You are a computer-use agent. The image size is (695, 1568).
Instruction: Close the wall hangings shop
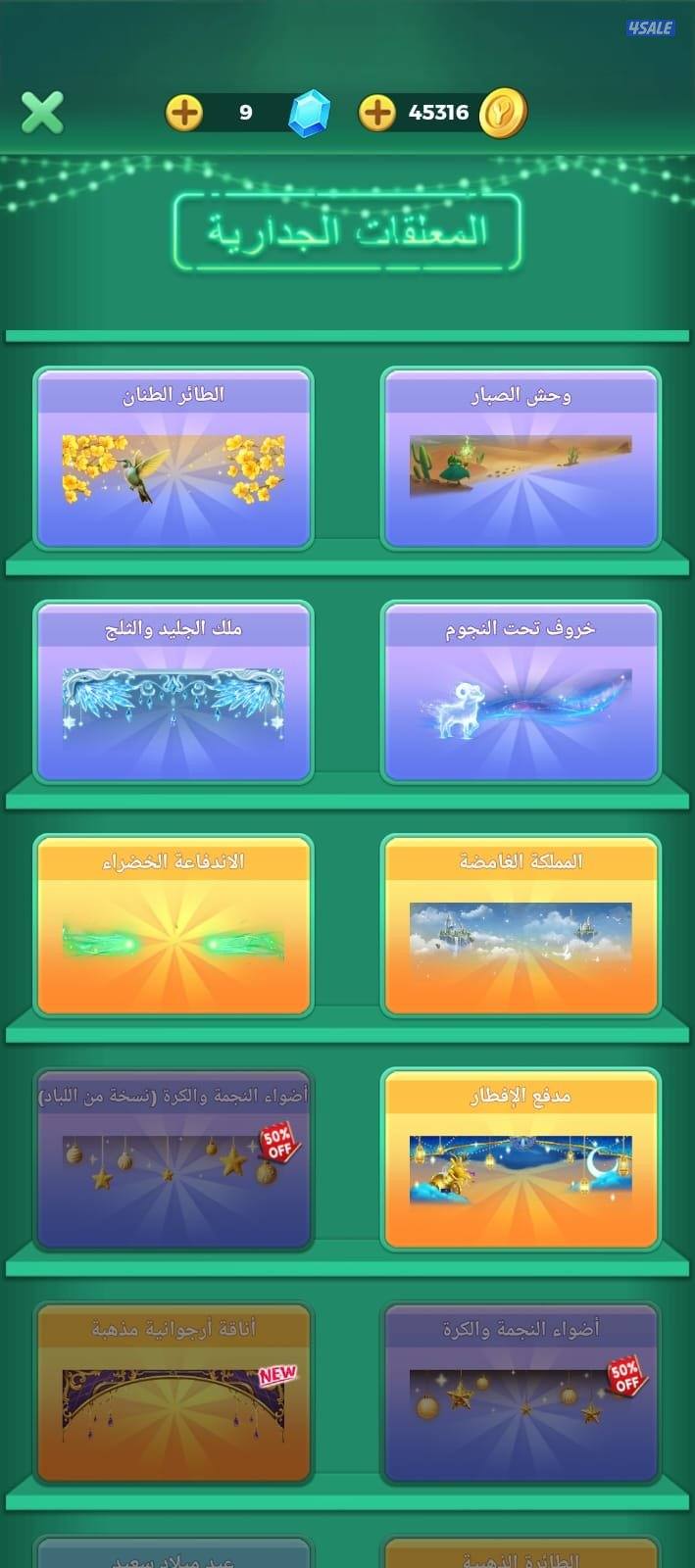point(42,113)
